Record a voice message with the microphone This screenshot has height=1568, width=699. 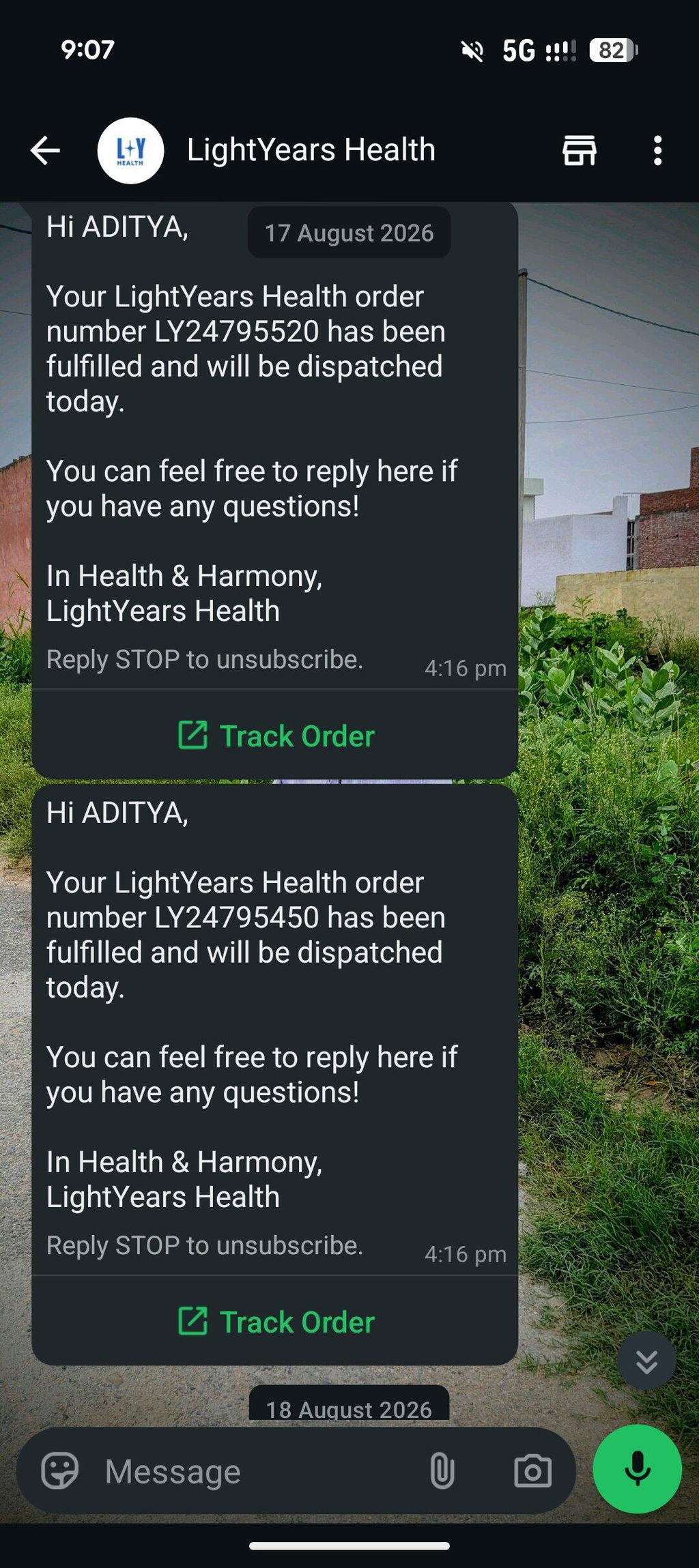(637, 1469)
